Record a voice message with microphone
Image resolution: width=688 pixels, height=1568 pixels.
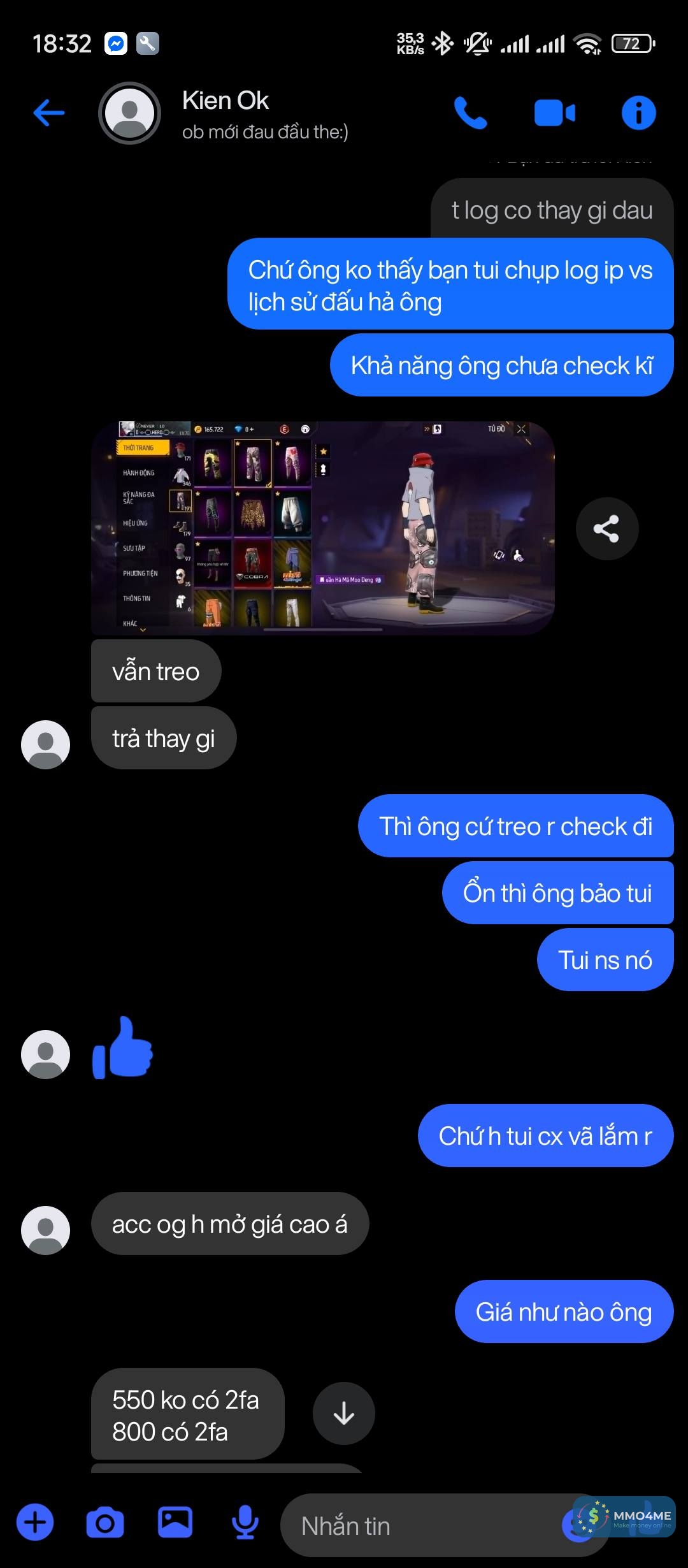coord(245,1523)
